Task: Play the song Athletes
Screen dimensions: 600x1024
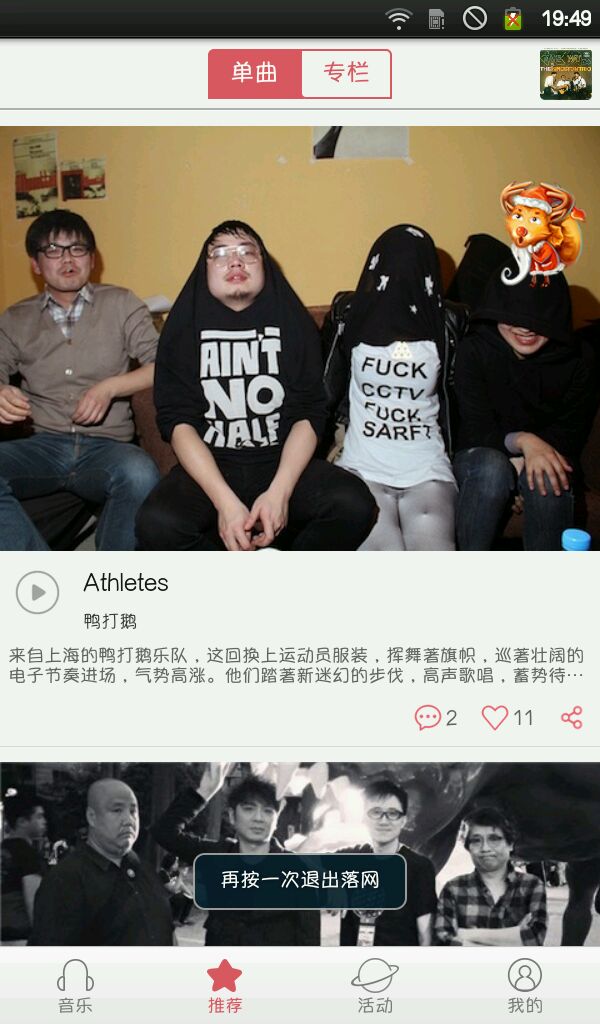Action: tap(38, 592)
